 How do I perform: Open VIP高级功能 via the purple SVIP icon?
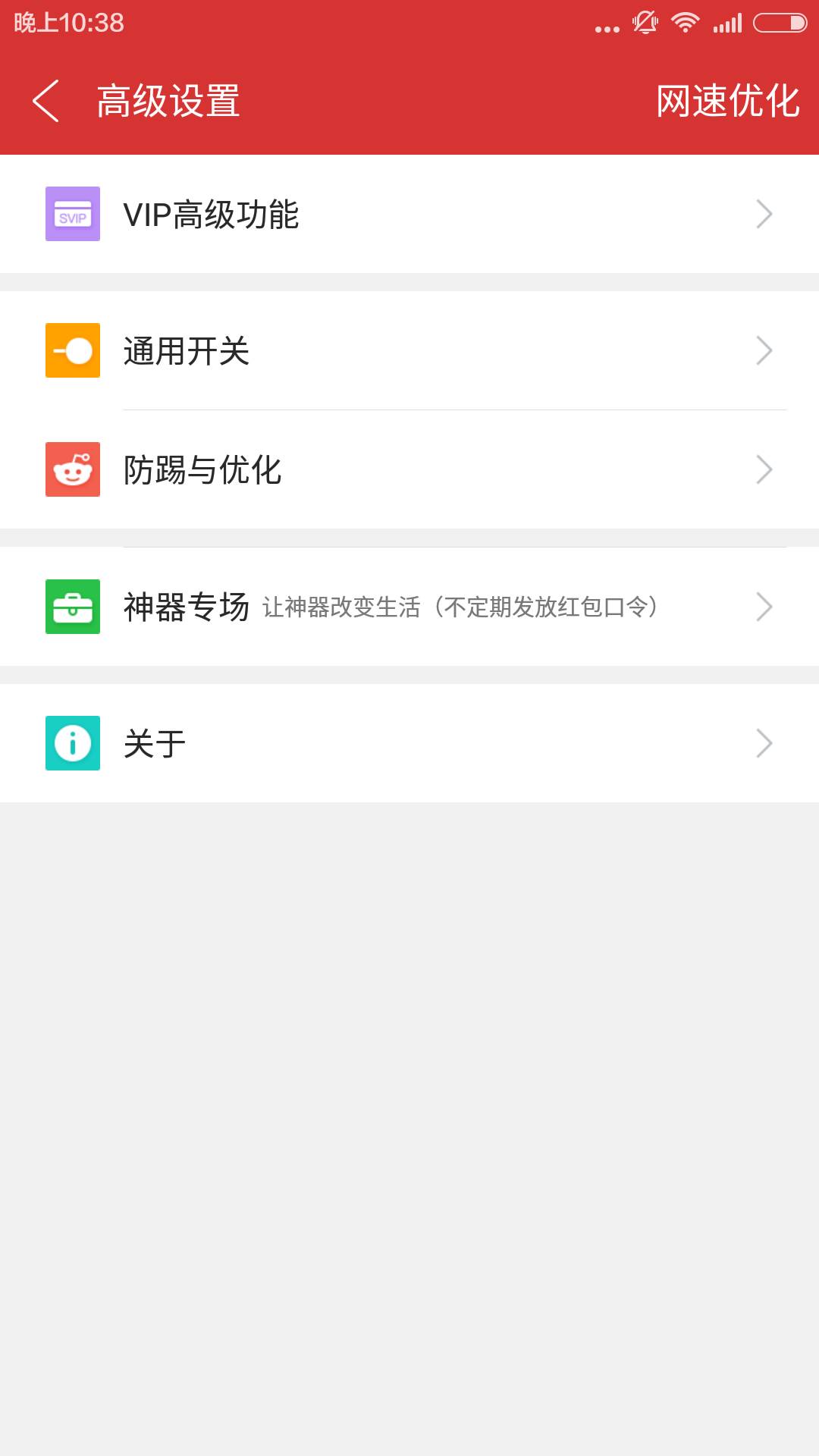click(x=73, y=215)
